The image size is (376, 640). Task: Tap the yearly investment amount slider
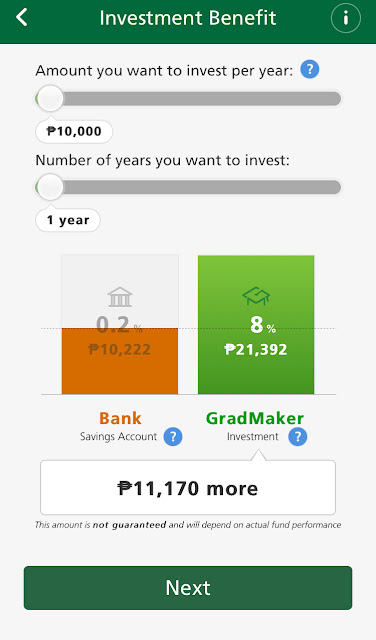[x=188, y=98]
